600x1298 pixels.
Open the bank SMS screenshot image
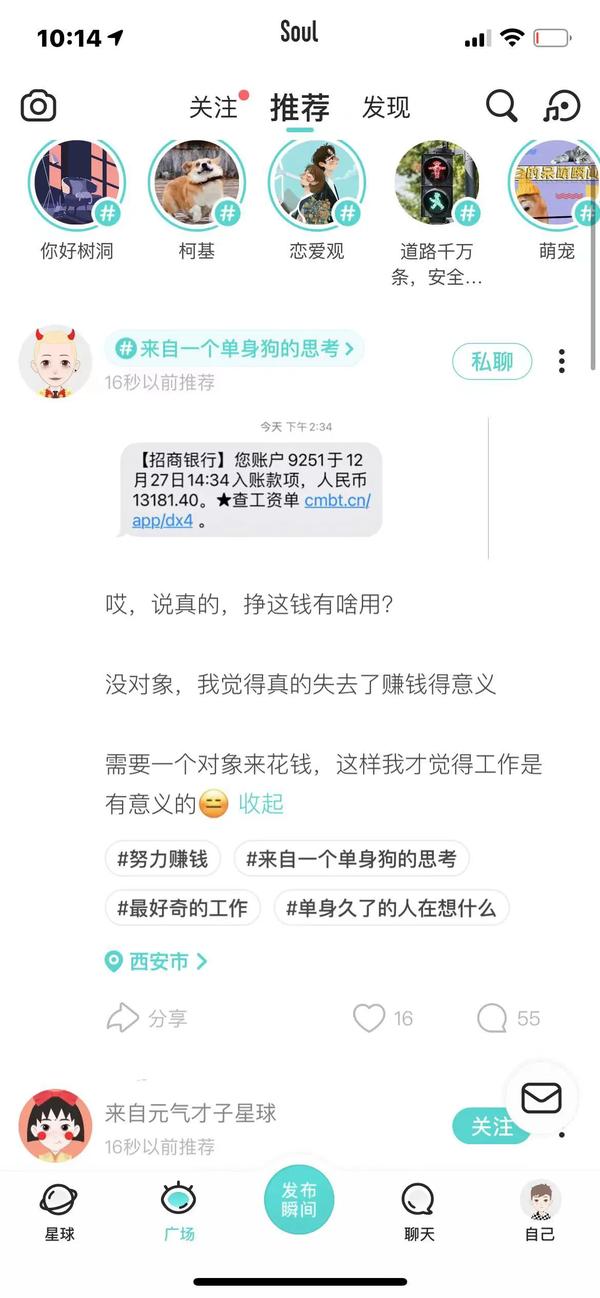point(251,488)
